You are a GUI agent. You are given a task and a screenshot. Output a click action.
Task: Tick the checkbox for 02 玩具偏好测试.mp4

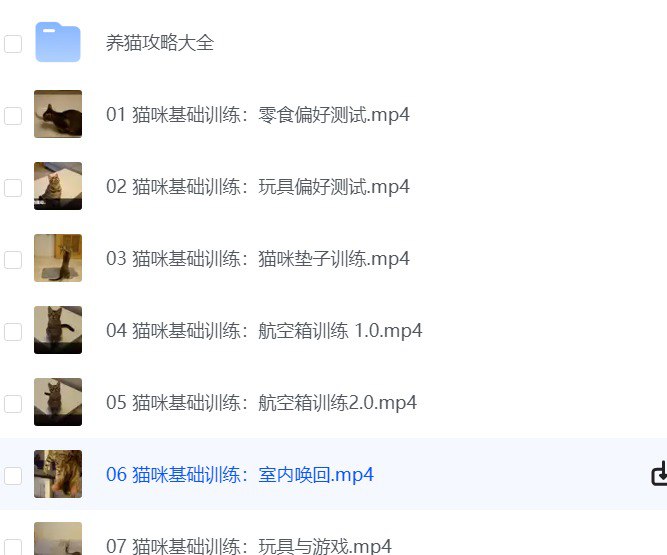point(13,188)
